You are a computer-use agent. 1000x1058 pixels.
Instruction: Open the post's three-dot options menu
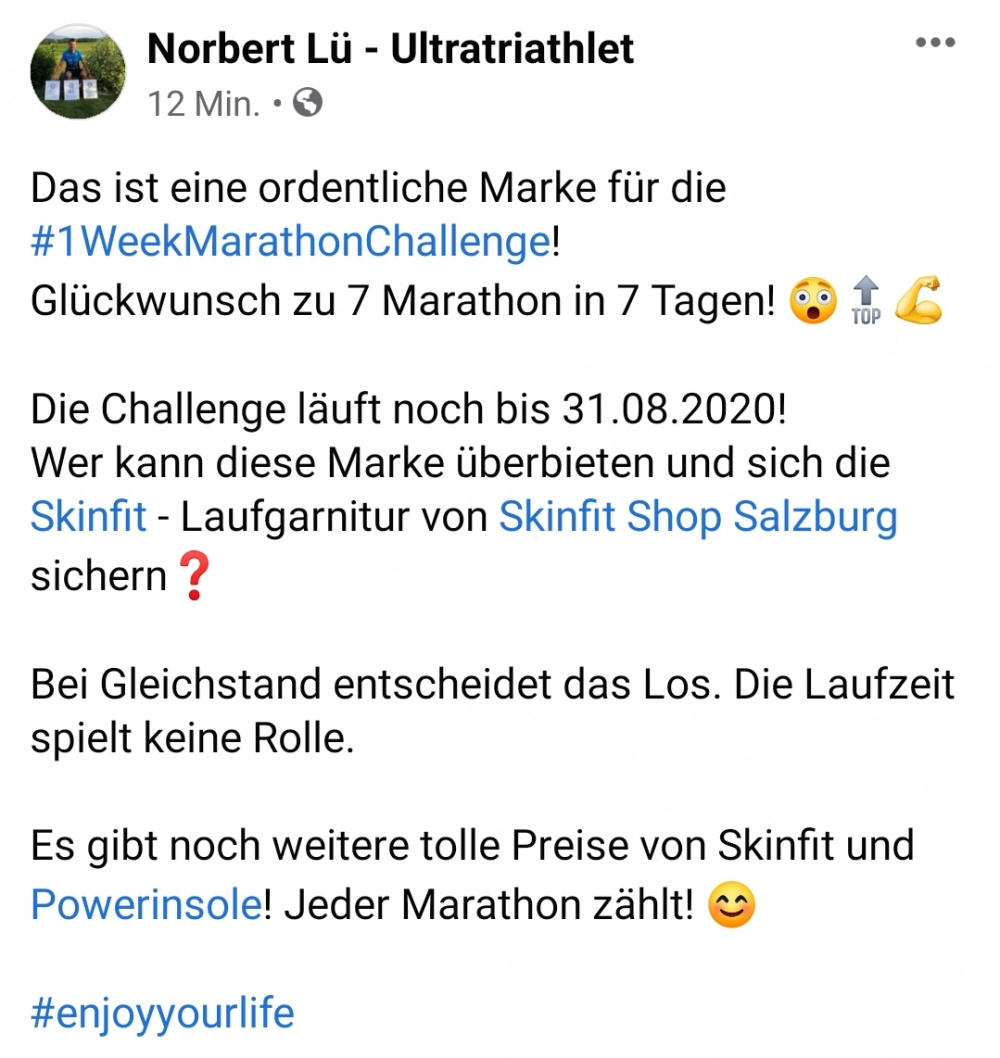coord(935,43)
